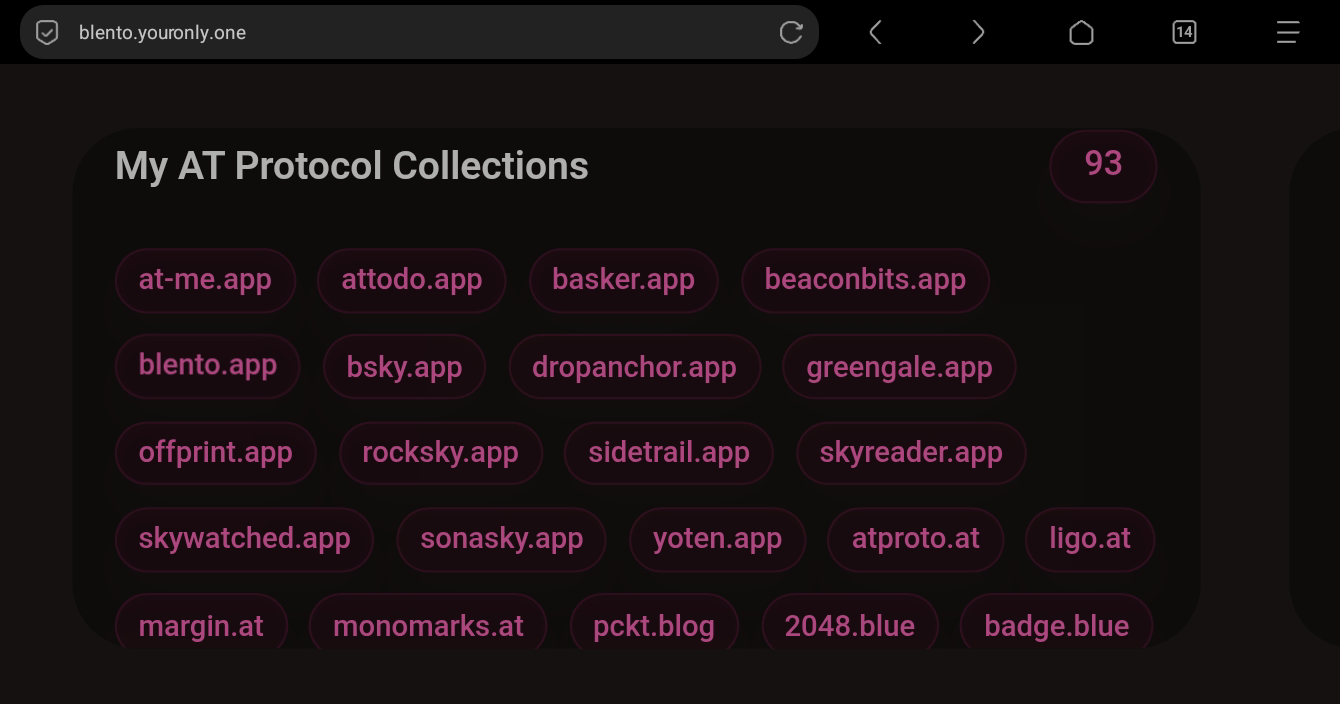The image size is (1340, 704).
Task: Reload the page
Action: coord(791,32)
